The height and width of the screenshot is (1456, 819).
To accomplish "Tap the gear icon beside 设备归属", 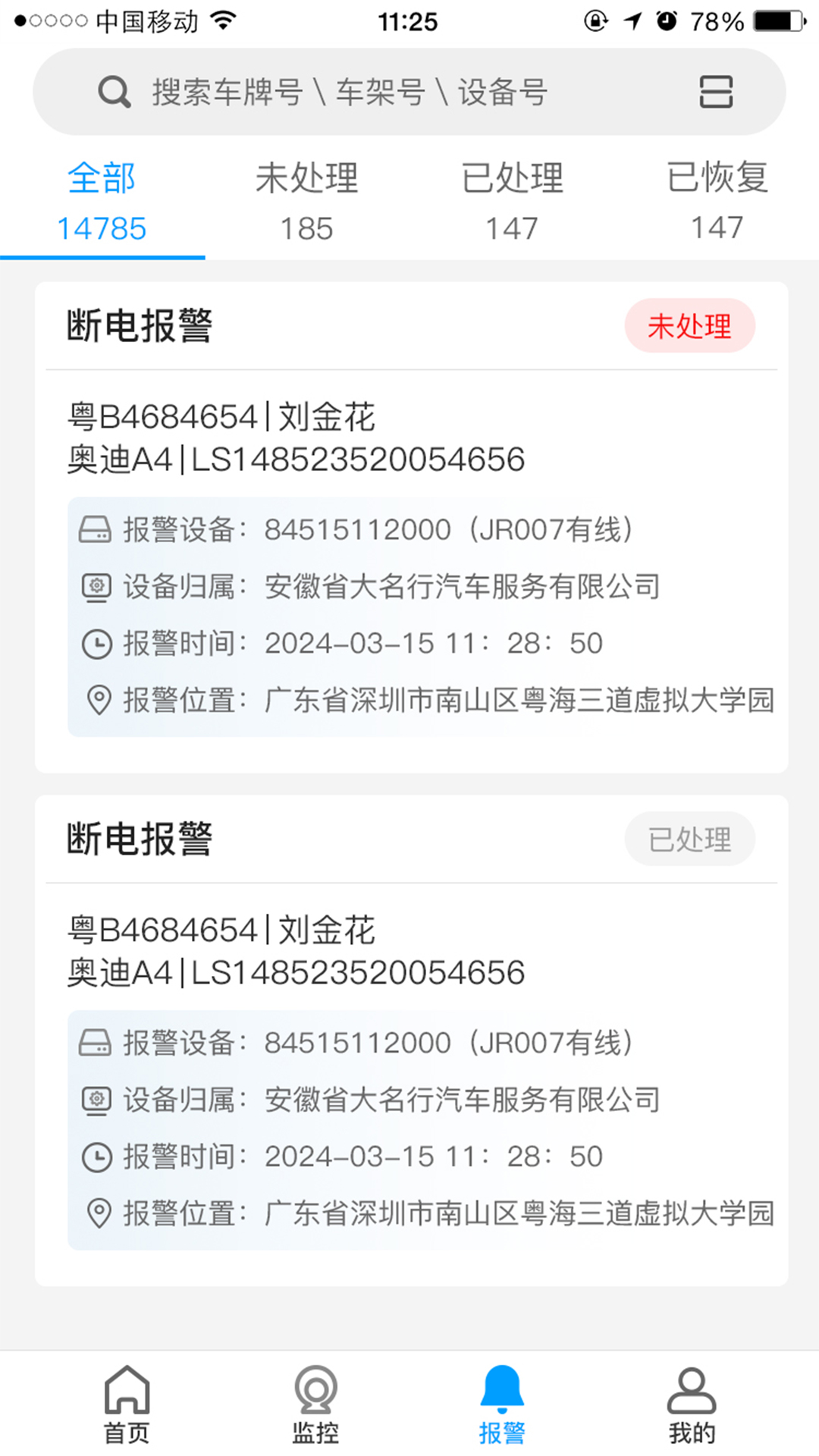I will click(96, 587).
